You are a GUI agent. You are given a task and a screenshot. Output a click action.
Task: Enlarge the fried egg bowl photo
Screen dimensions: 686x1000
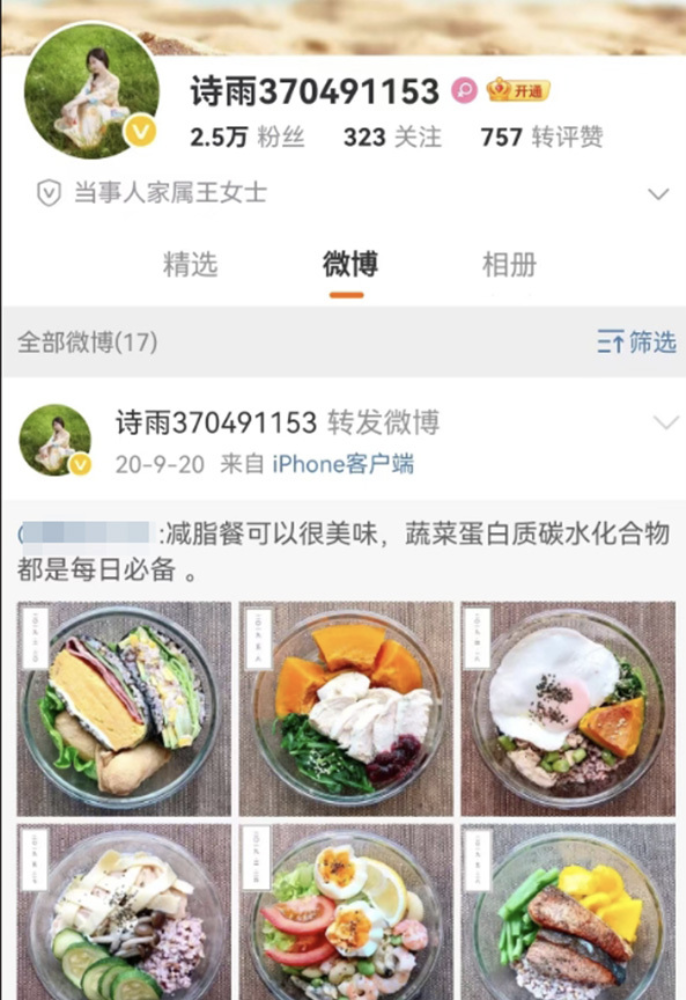tap(567, 708)
